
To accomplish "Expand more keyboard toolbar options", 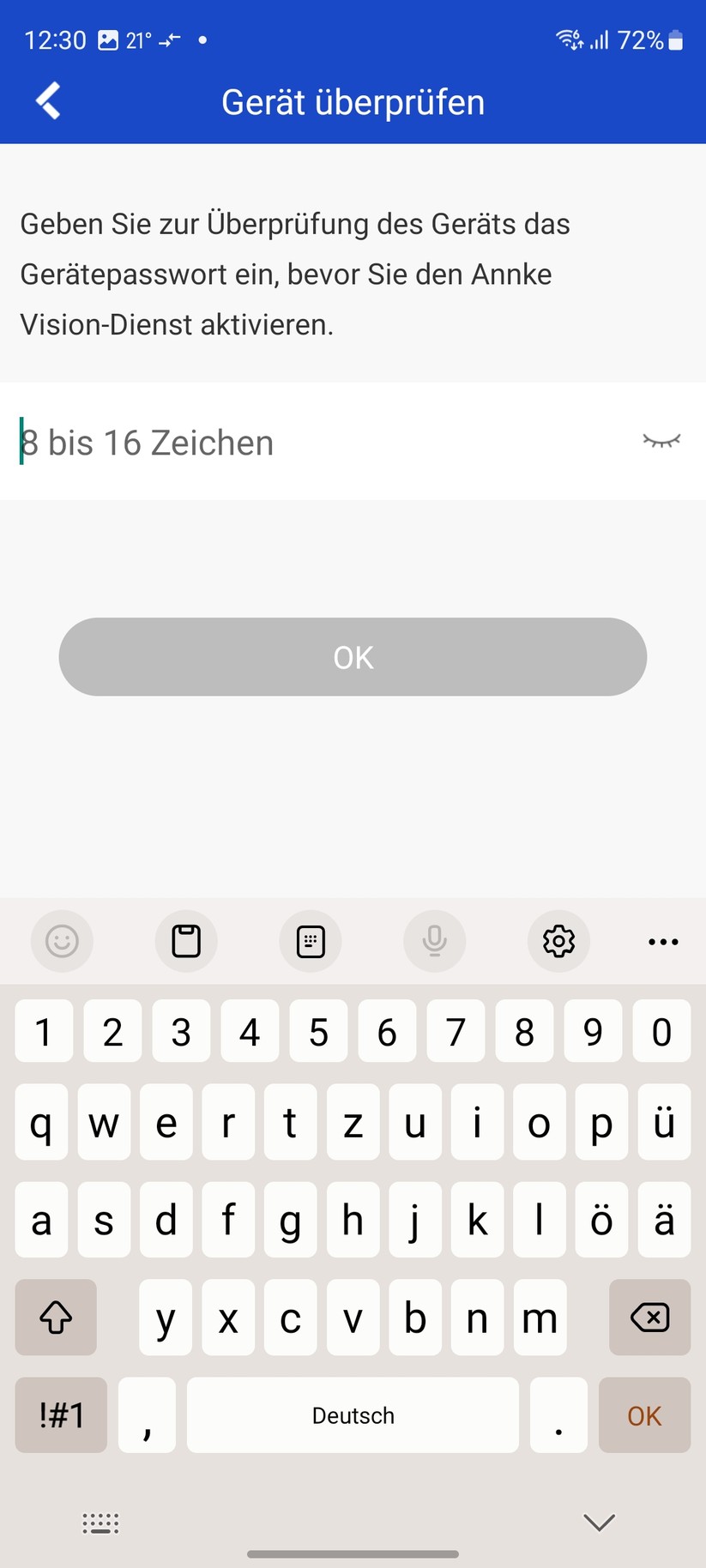I will click(662, 941).
